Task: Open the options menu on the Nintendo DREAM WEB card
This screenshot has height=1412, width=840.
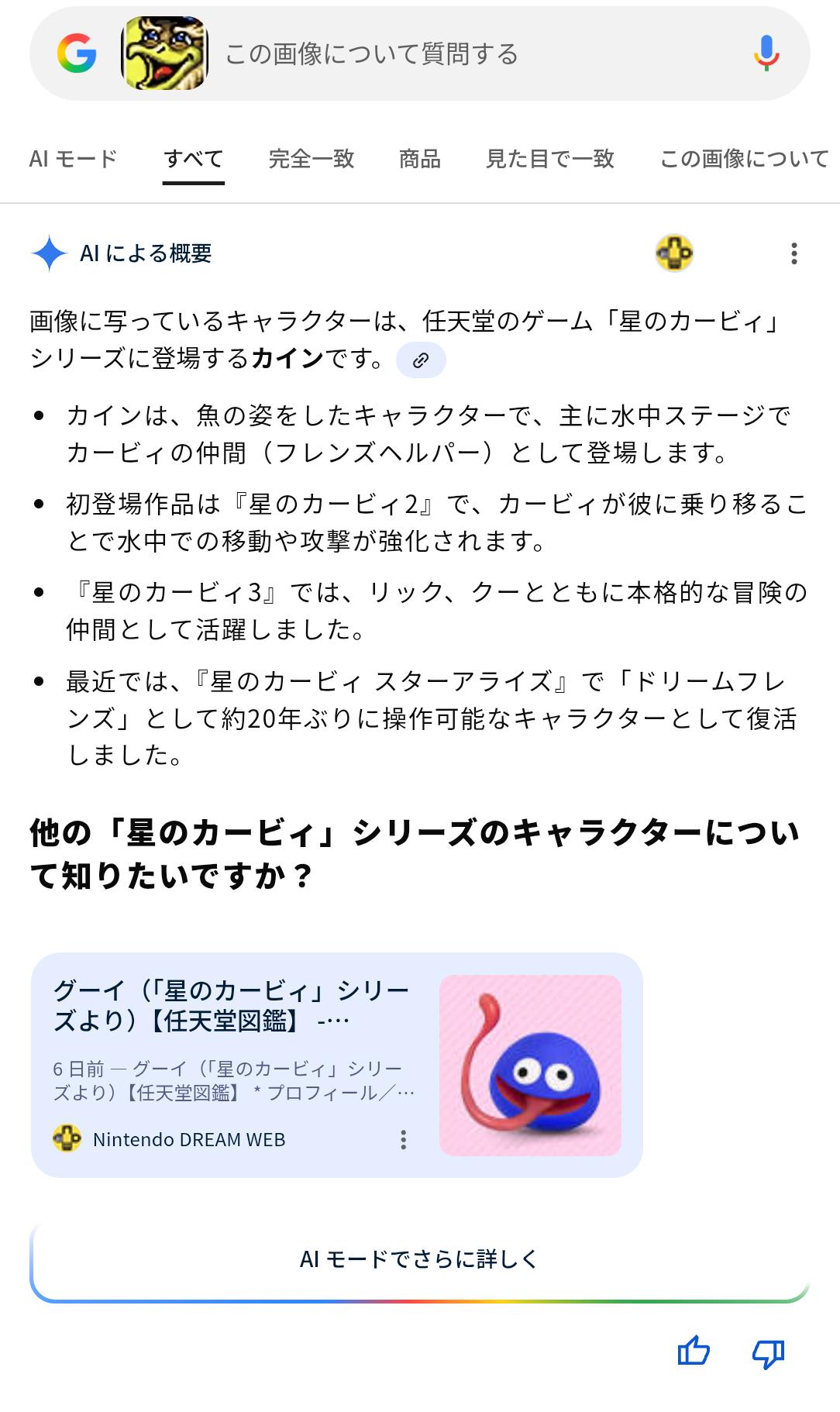Action: (x=403, y=1139)
